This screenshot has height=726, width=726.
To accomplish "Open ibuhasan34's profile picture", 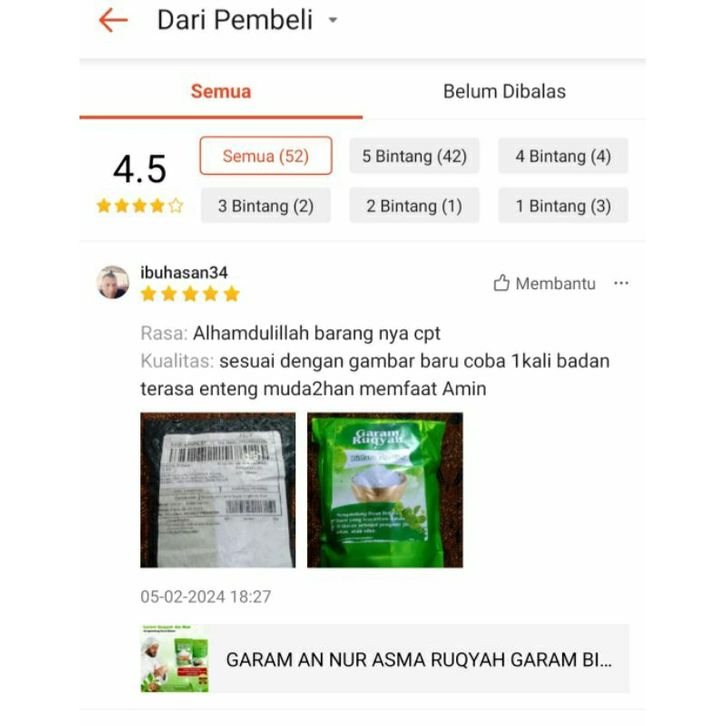I will [113, 282].
